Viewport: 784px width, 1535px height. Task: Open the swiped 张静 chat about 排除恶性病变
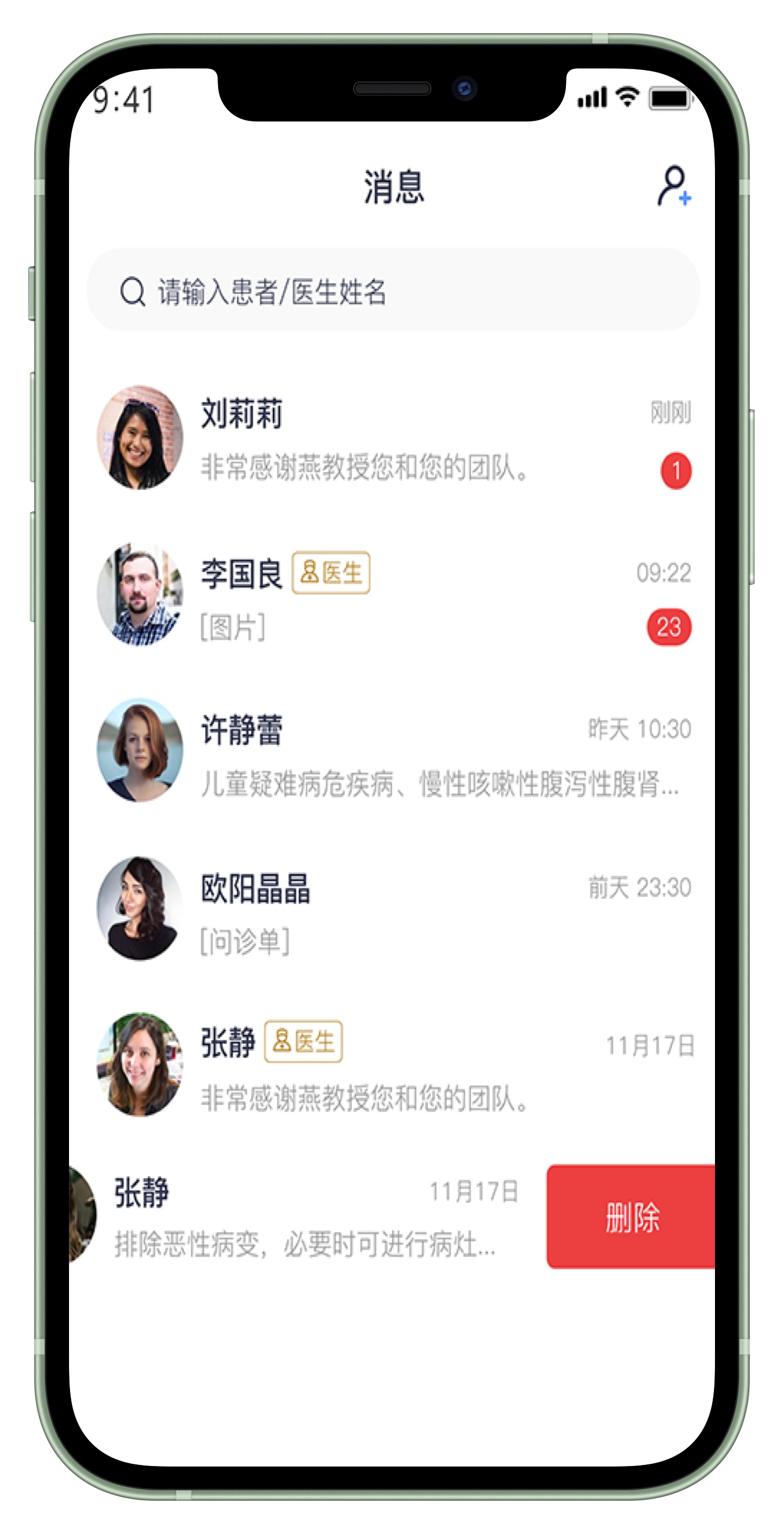pos(304,1216)
